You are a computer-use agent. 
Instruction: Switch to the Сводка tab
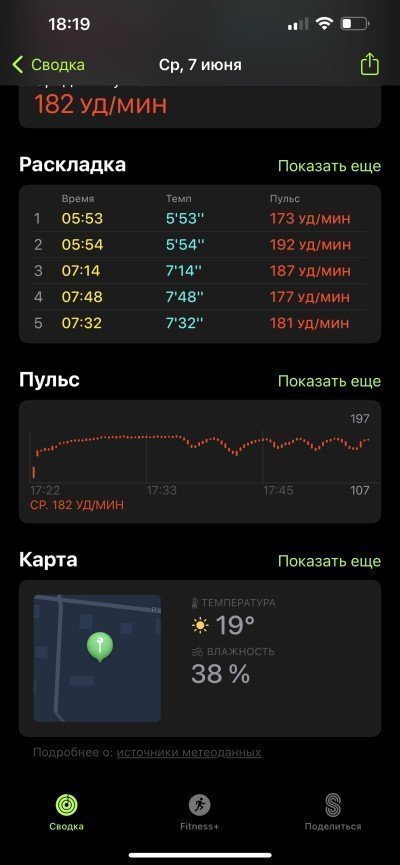click(x=66, y=812)
